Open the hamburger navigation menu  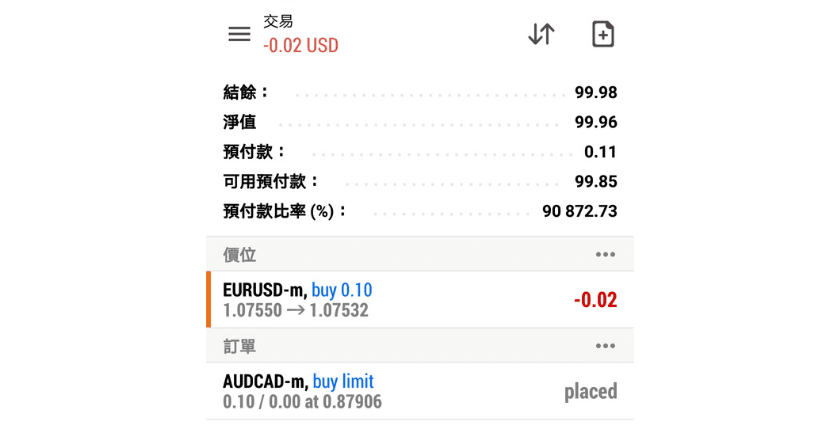coord(239,34)
